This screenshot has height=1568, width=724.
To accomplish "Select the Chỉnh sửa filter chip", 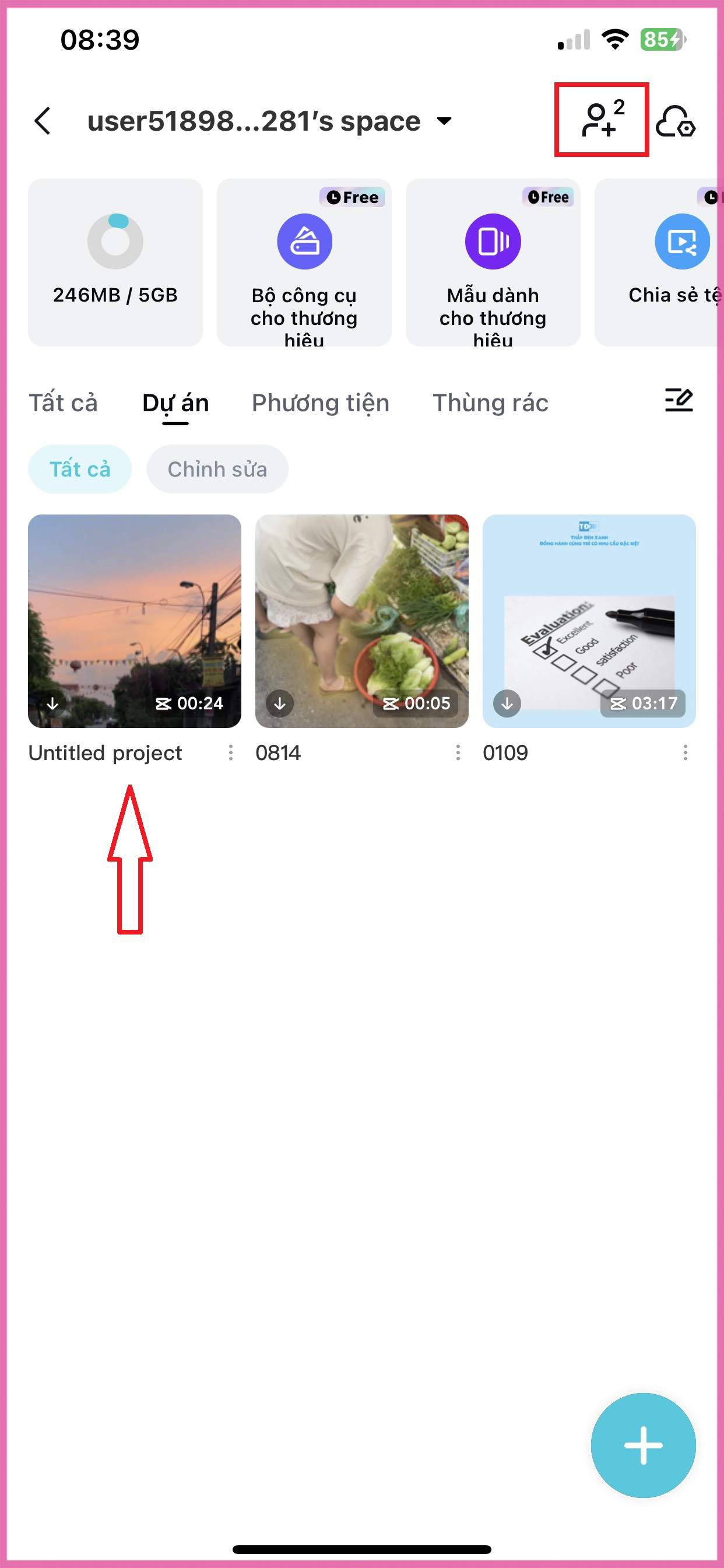I will pos(217,468).
